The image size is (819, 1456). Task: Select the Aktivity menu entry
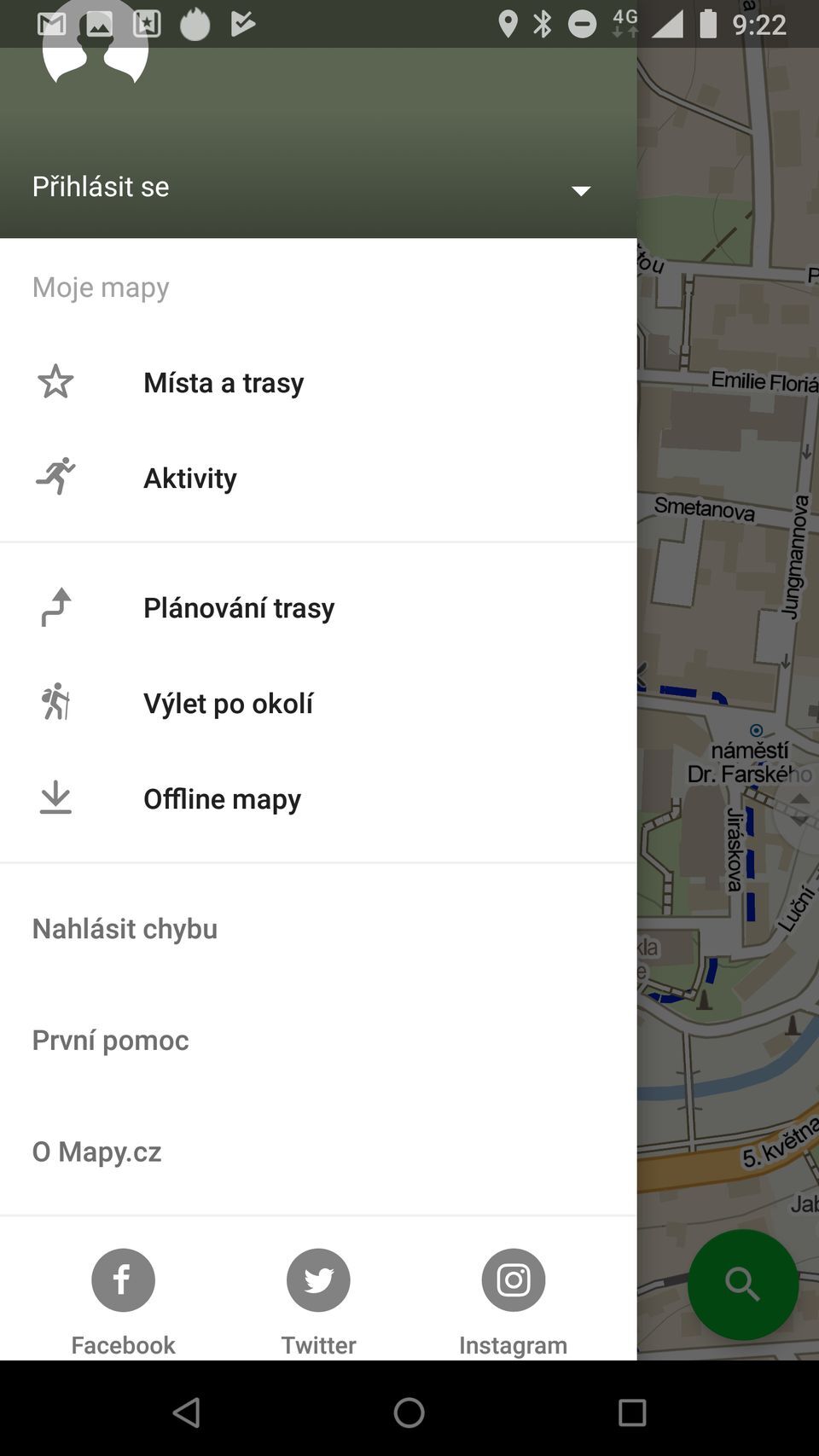189,477
